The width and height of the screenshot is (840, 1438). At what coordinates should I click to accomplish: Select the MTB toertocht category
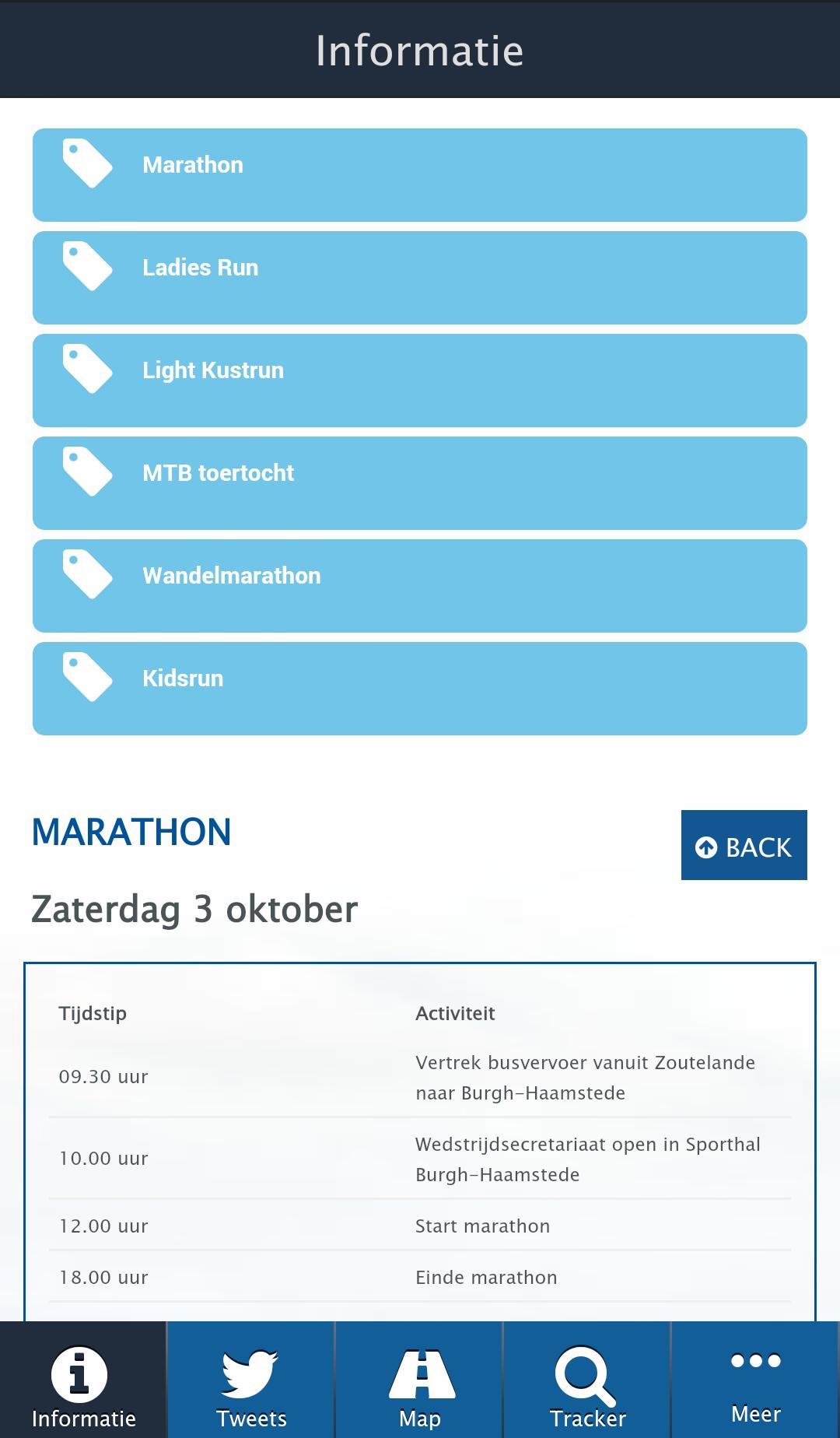[x=419, y=482]
